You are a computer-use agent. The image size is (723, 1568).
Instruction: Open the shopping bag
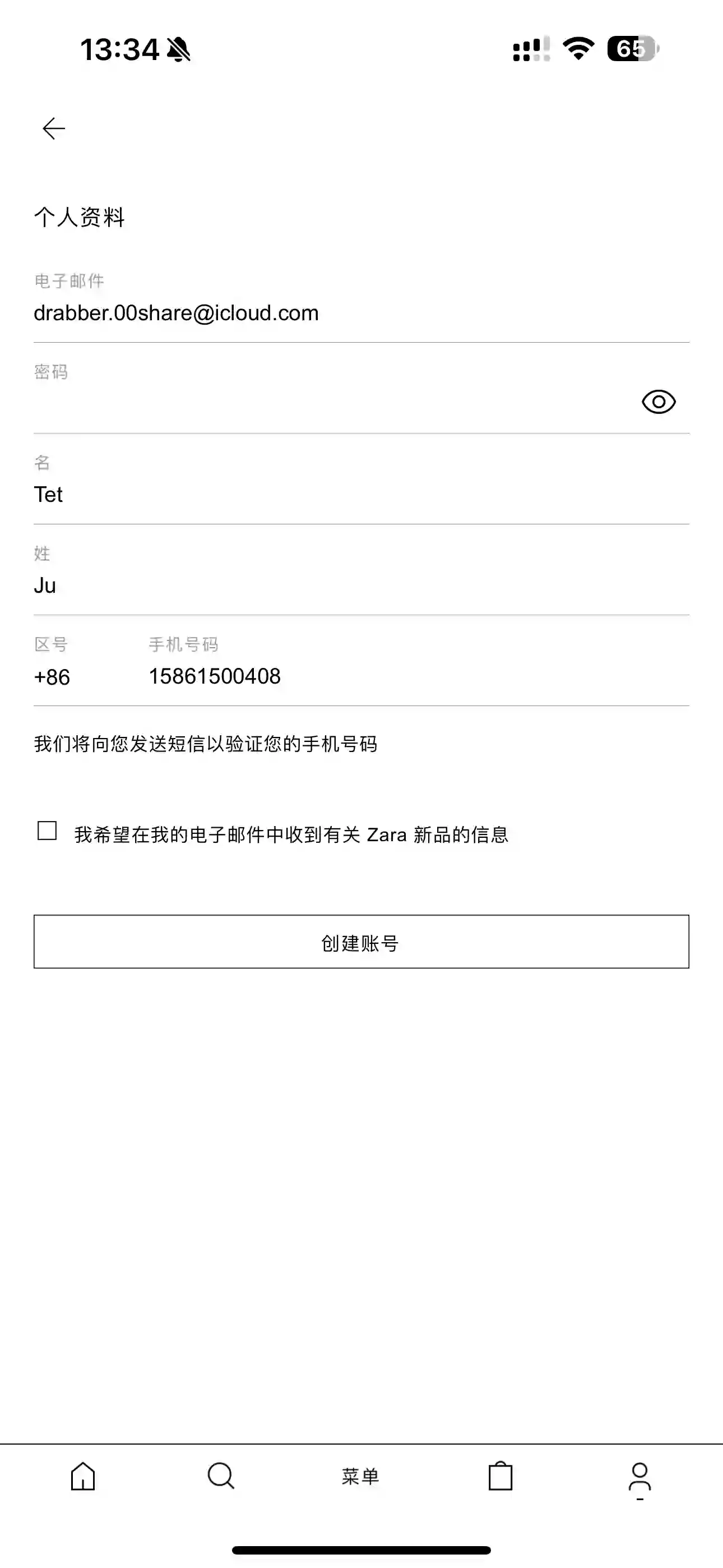click(x=500, y=1476)
